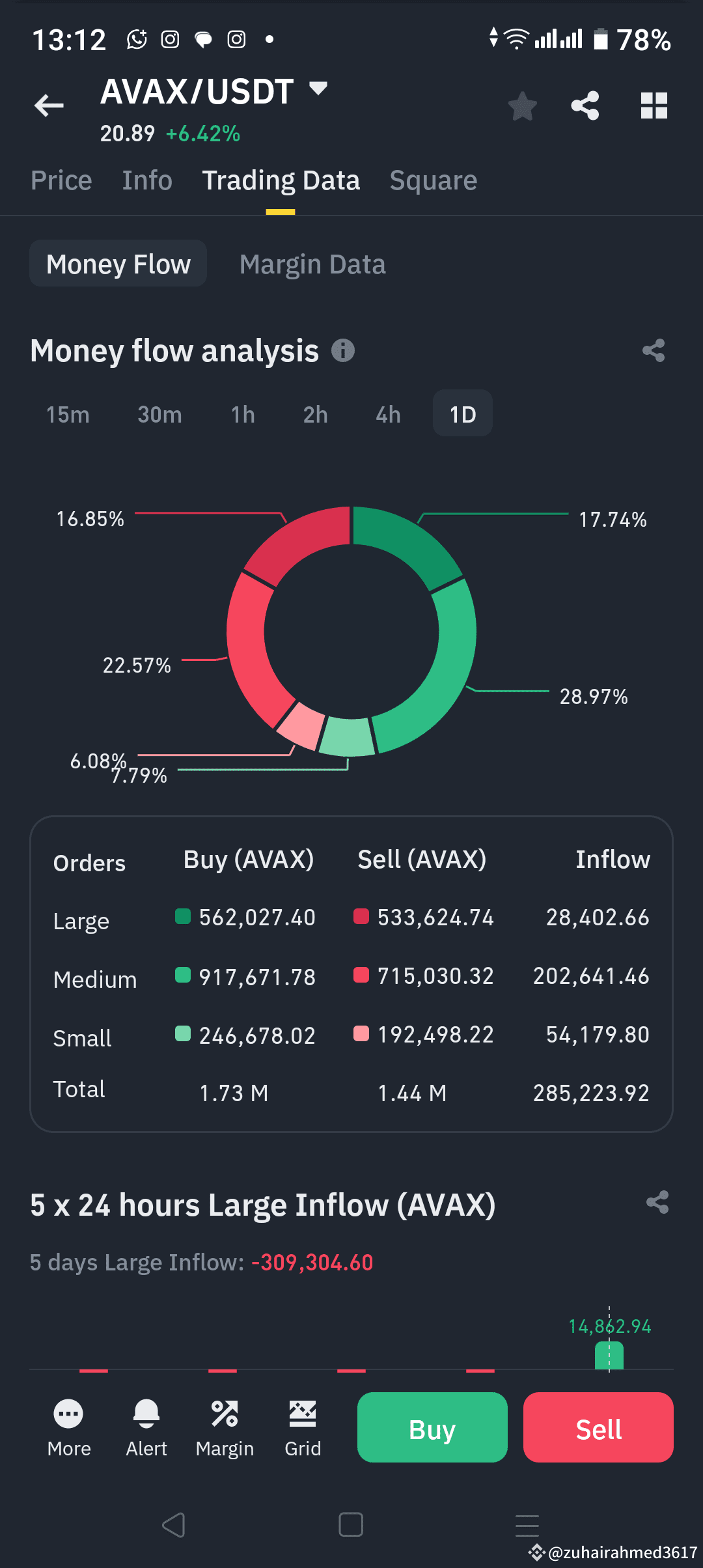Tap the back arrow to exit

pyautogui.click(x=49, y=105)
